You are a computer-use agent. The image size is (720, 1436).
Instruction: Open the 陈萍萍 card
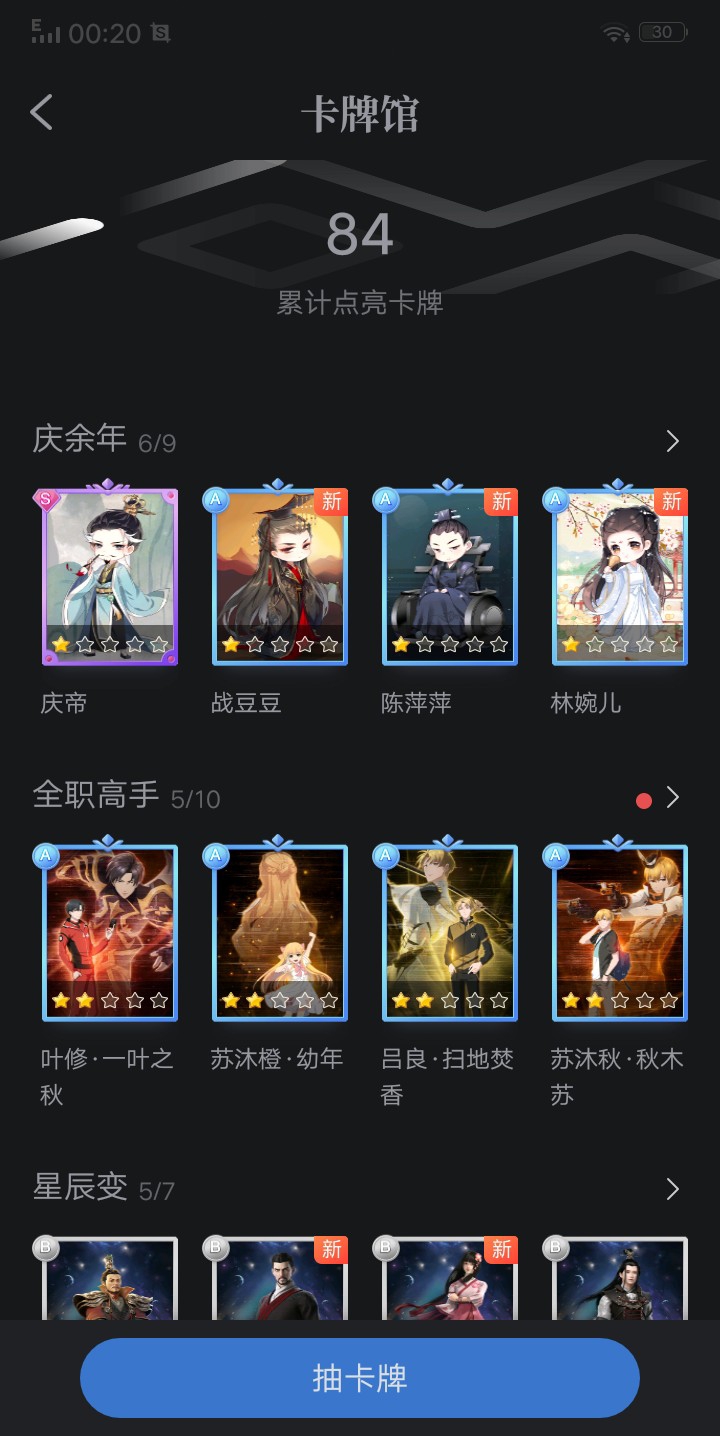pos(450,577)
